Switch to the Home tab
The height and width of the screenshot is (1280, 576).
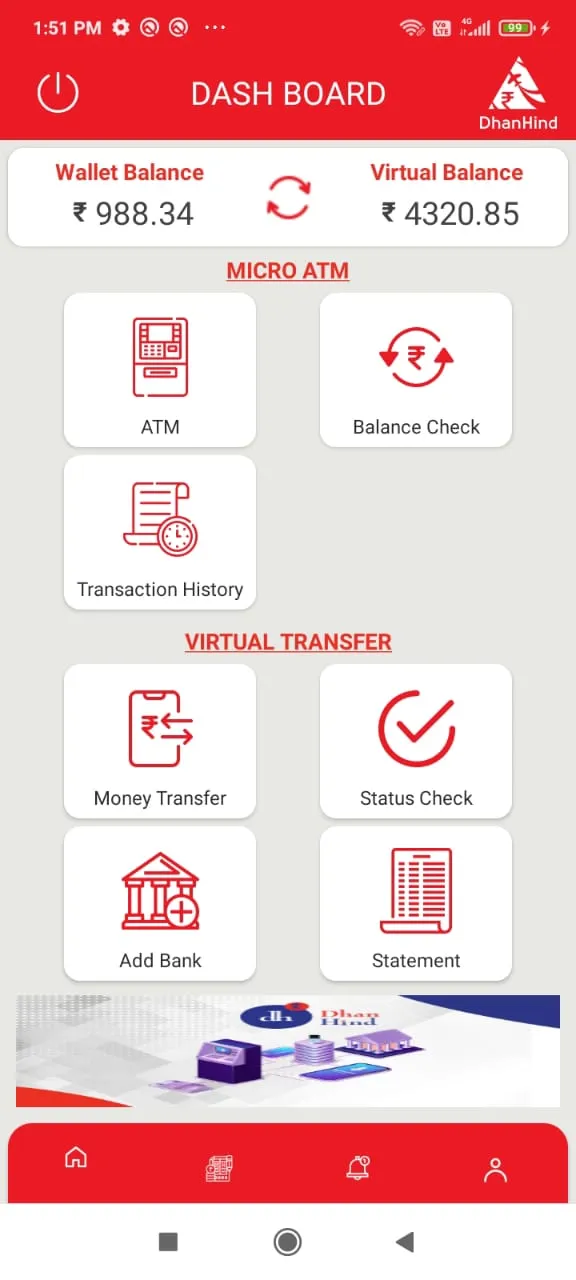coord(76,1158)
